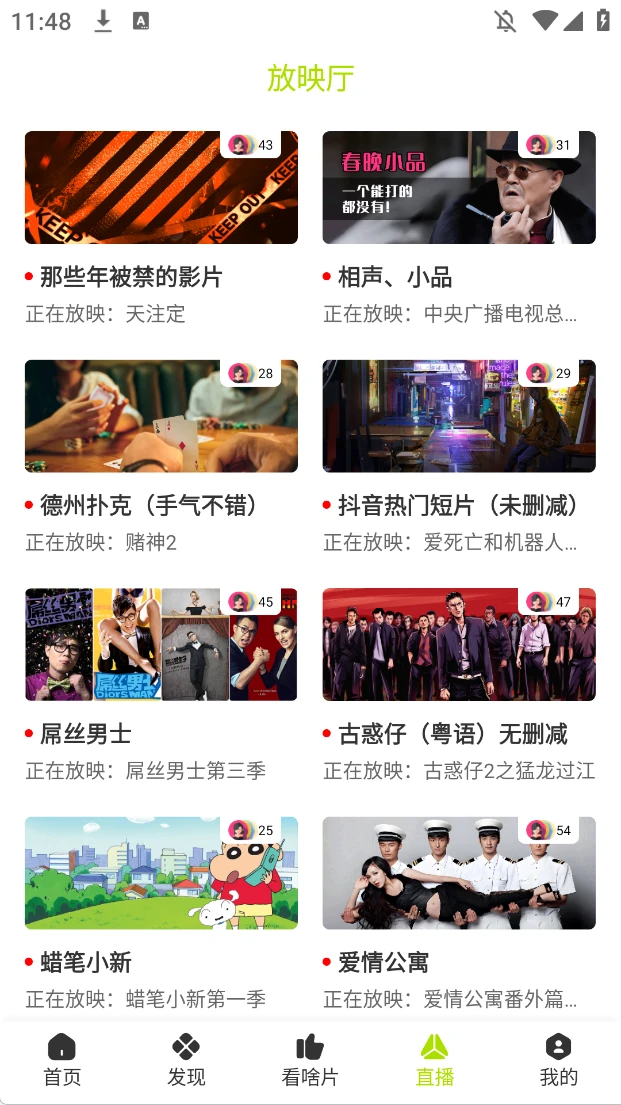Screen dimensions: 621x1105
Task: Go to the 首页 tab
Action: tap(62, 1060)
